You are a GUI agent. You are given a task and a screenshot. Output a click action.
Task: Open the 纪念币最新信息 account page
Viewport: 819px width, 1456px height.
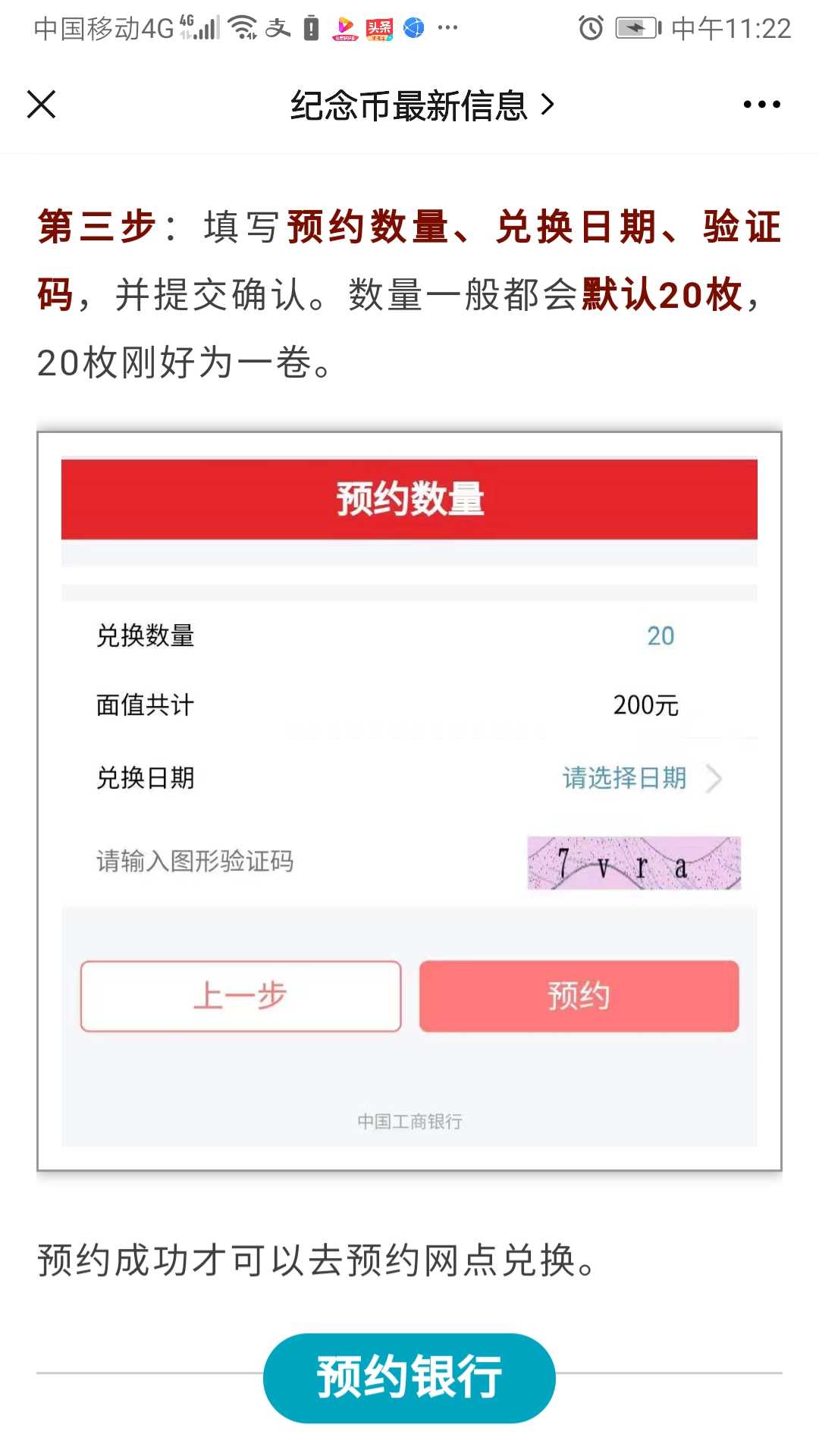click(x=422, y=105)
